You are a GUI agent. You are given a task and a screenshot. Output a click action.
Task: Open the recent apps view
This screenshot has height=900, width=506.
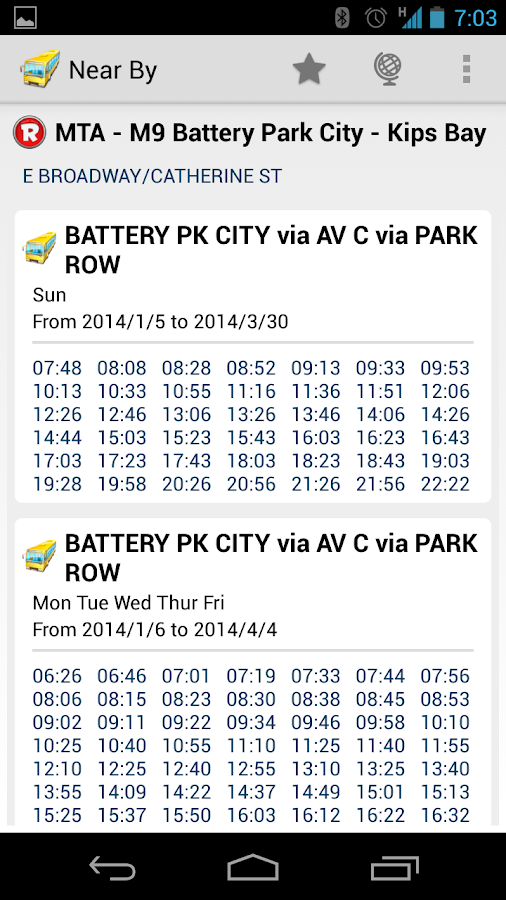click(x=394, y=867)
